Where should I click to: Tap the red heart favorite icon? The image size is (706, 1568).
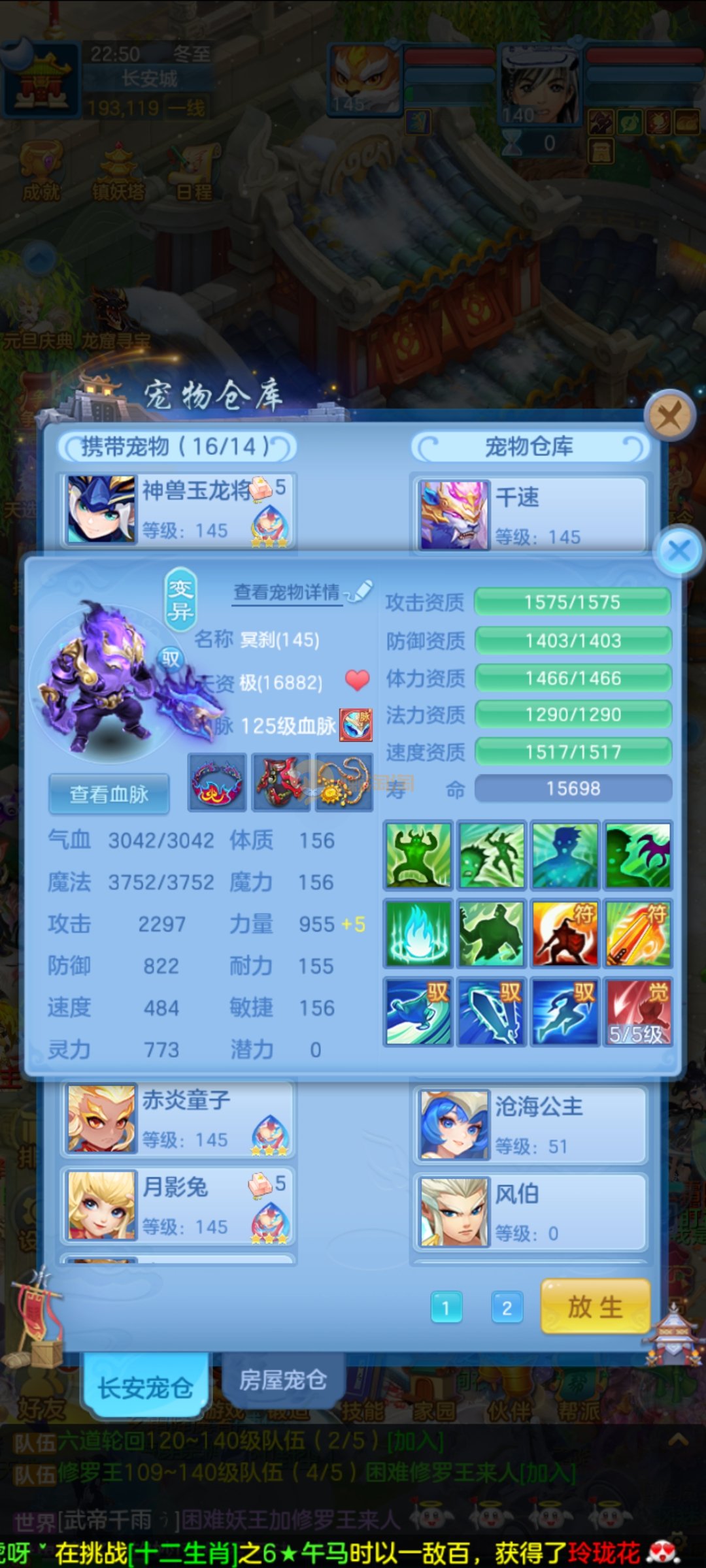[x=357, y=681]
